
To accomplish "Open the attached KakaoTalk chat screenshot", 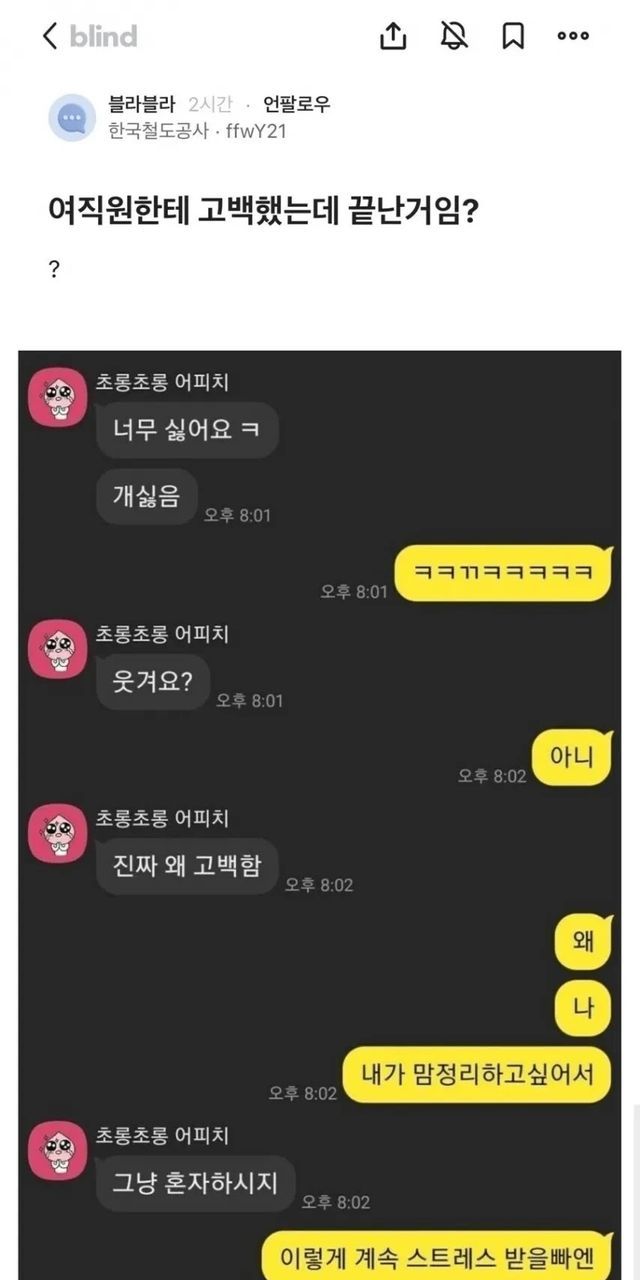I will coord(320,800).
